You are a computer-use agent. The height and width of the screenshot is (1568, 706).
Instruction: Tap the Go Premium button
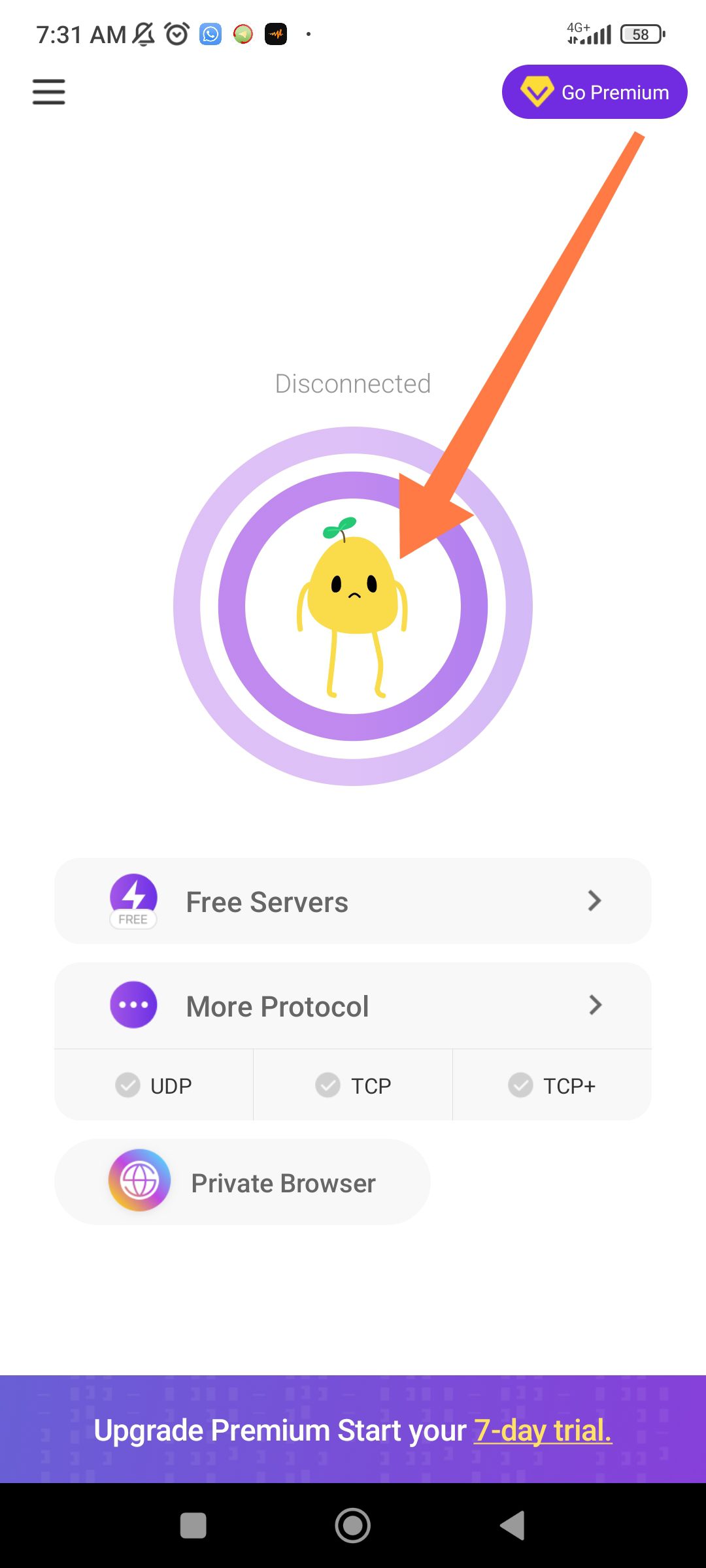(594, 92)
